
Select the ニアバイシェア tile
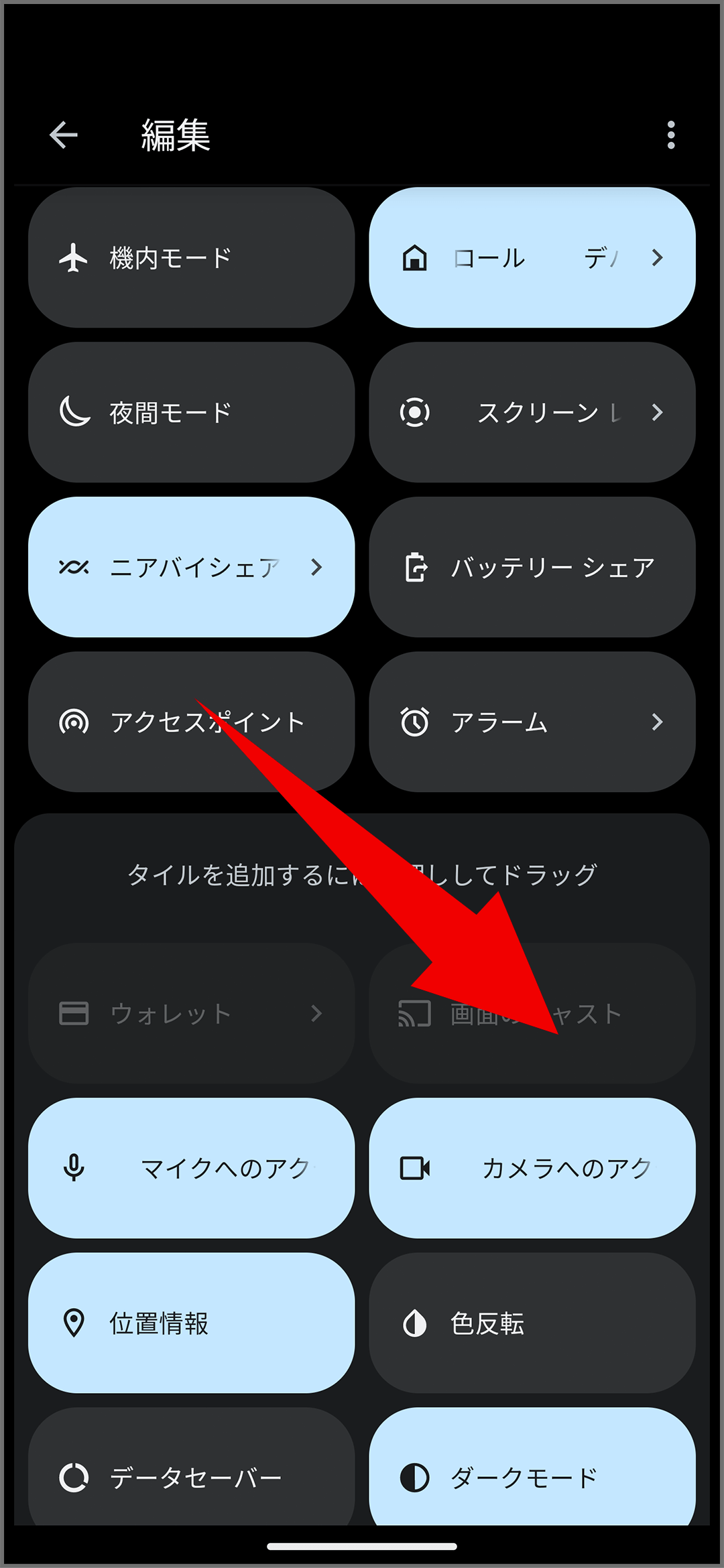(x=191, y=567)
